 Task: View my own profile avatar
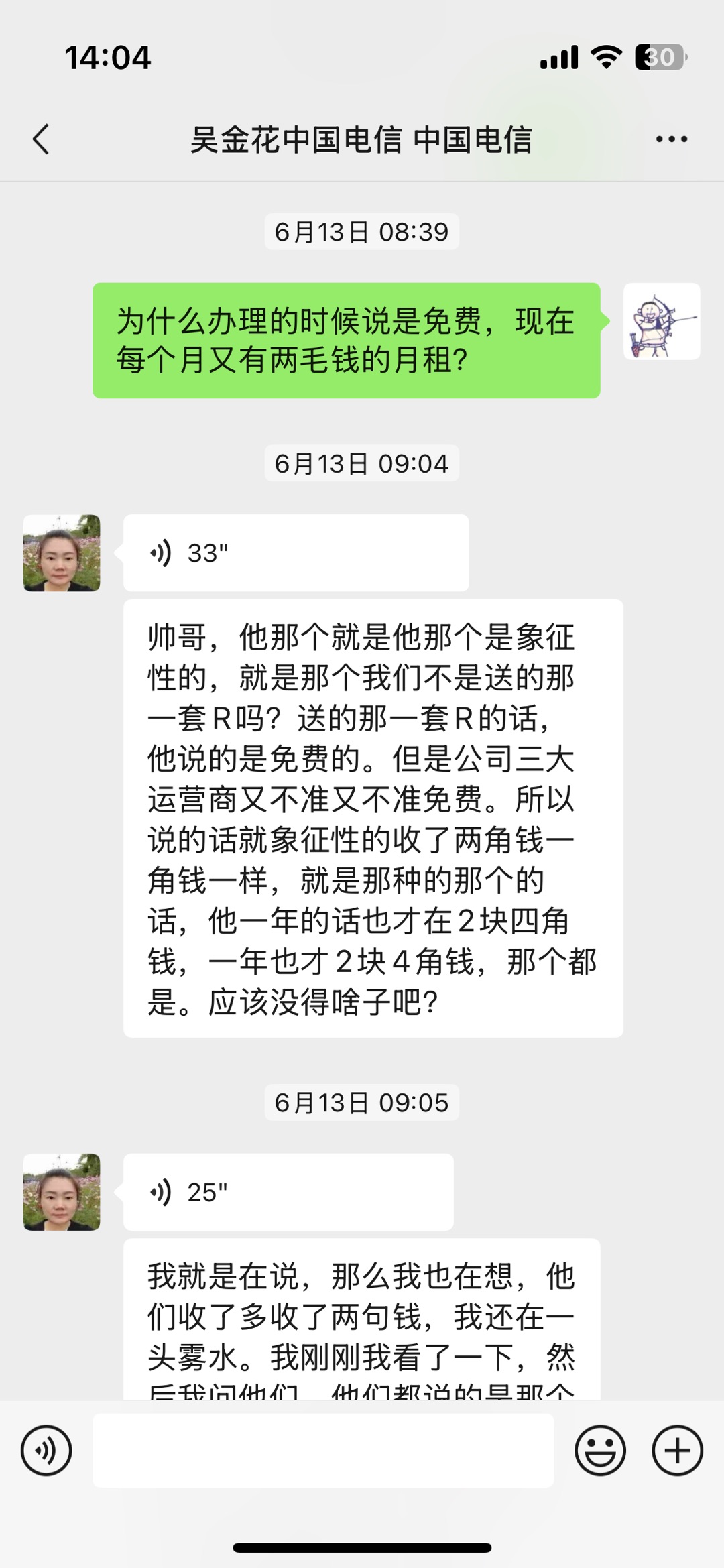tap(662, 322)
